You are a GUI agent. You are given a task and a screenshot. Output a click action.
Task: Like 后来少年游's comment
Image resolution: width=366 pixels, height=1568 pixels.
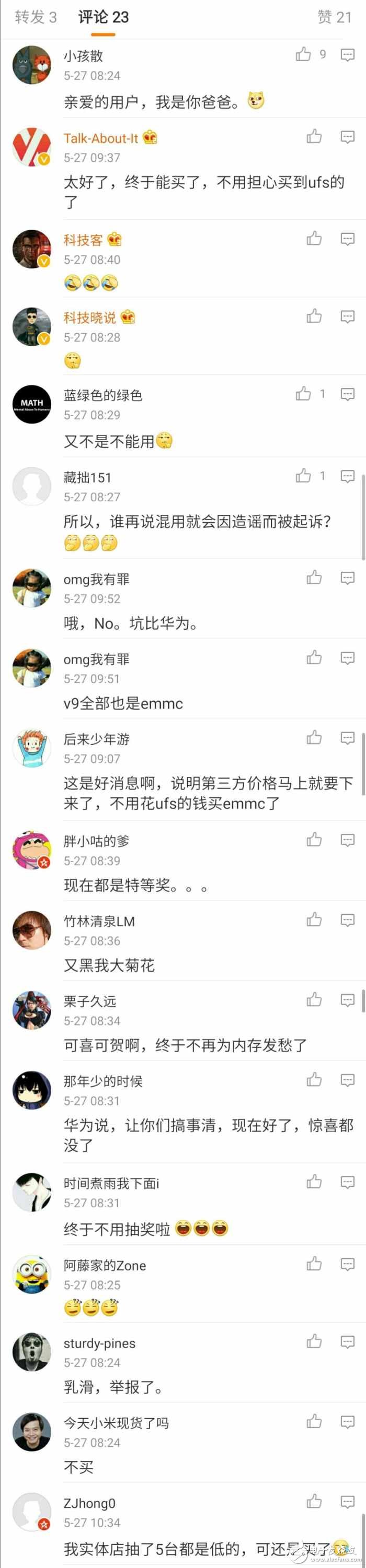(x=314, y=738)
